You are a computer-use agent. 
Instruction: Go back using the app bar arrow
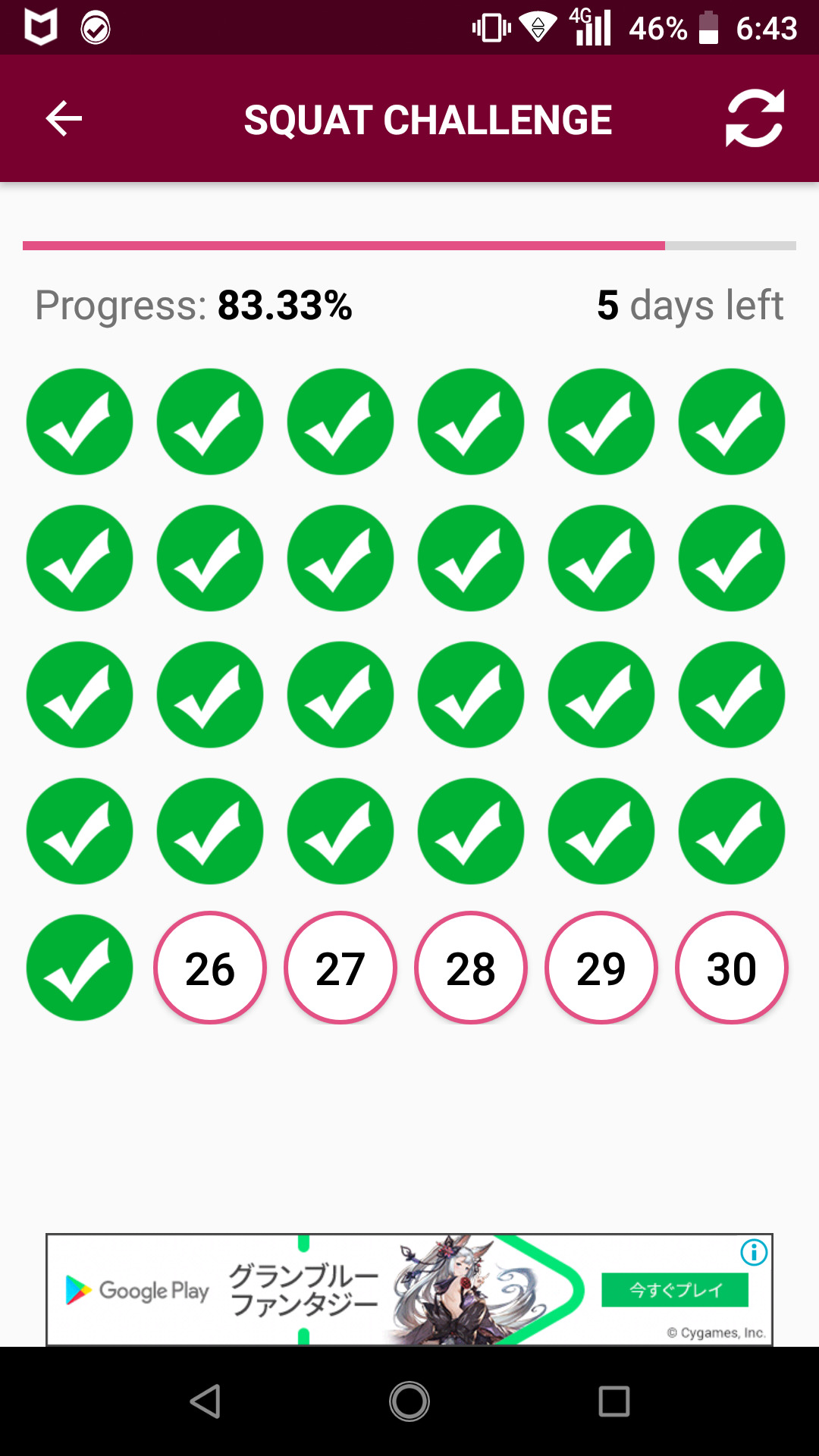pyautogui.click(x=64, y=118)
